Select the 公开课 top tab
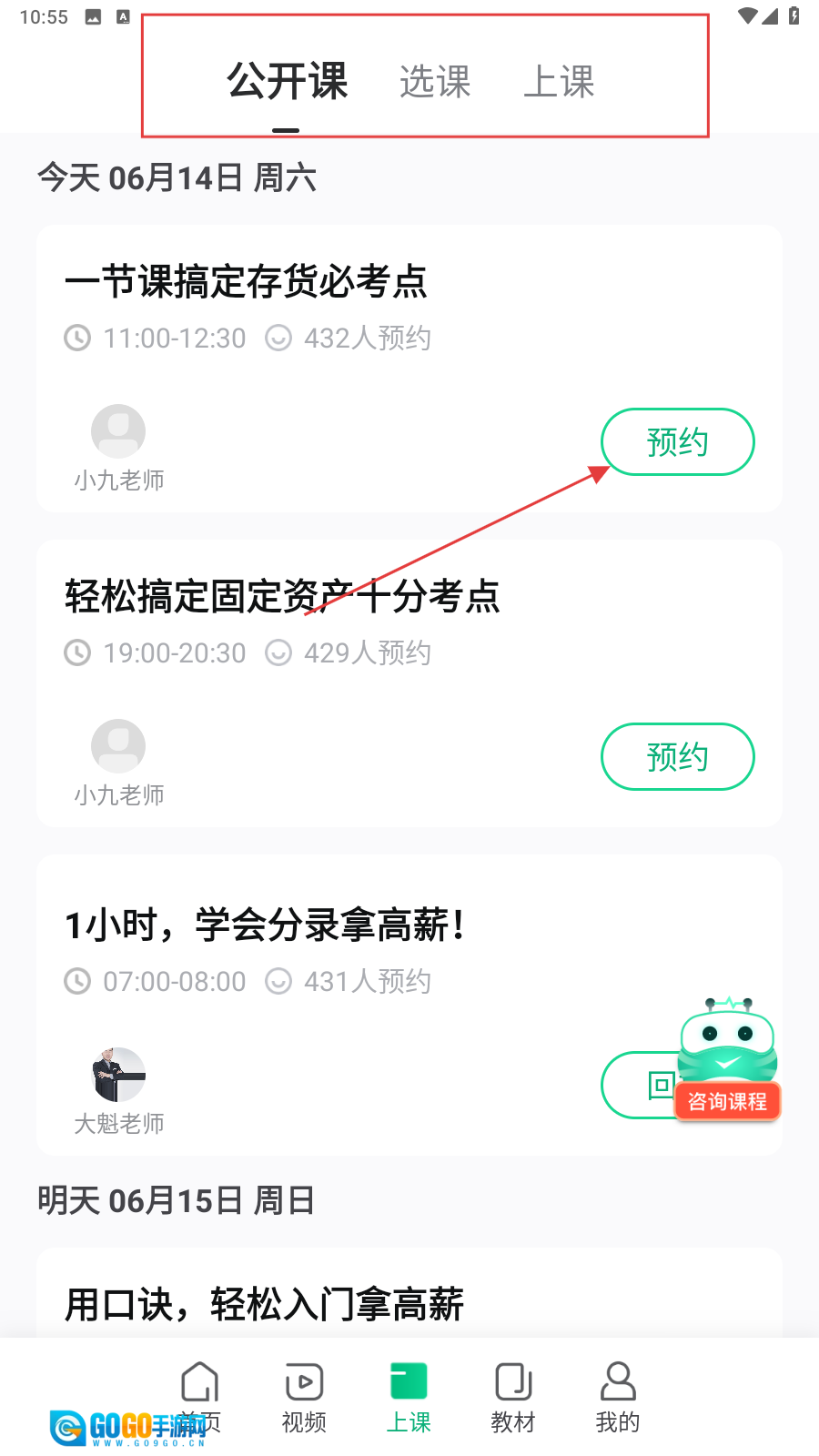The width and height of the screenshot is (819, 1456). (x=287, y=82)
